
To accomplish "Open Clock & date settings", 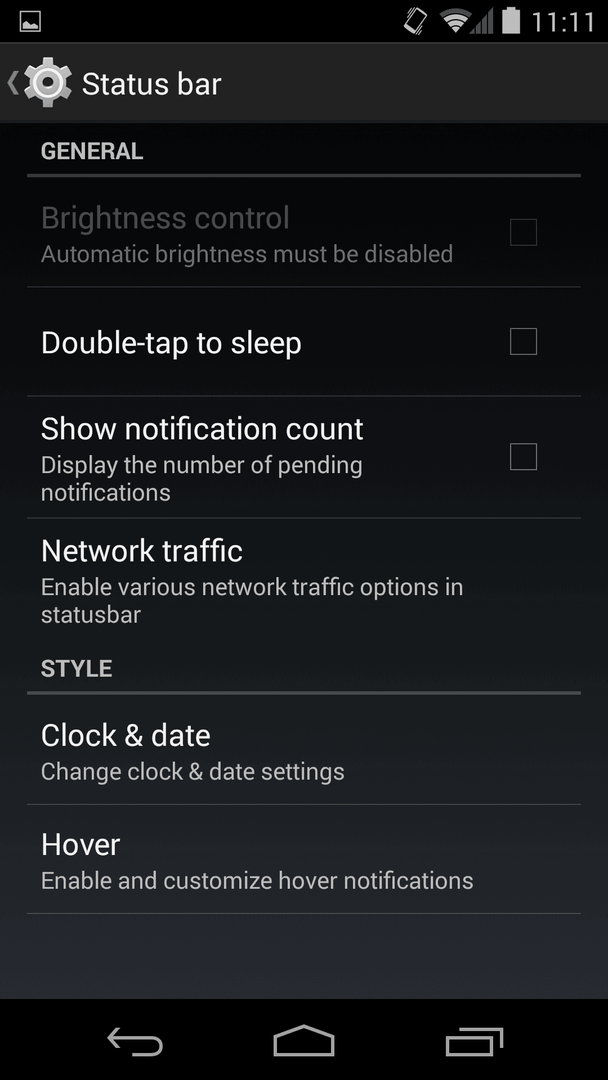I will (304, 750).
